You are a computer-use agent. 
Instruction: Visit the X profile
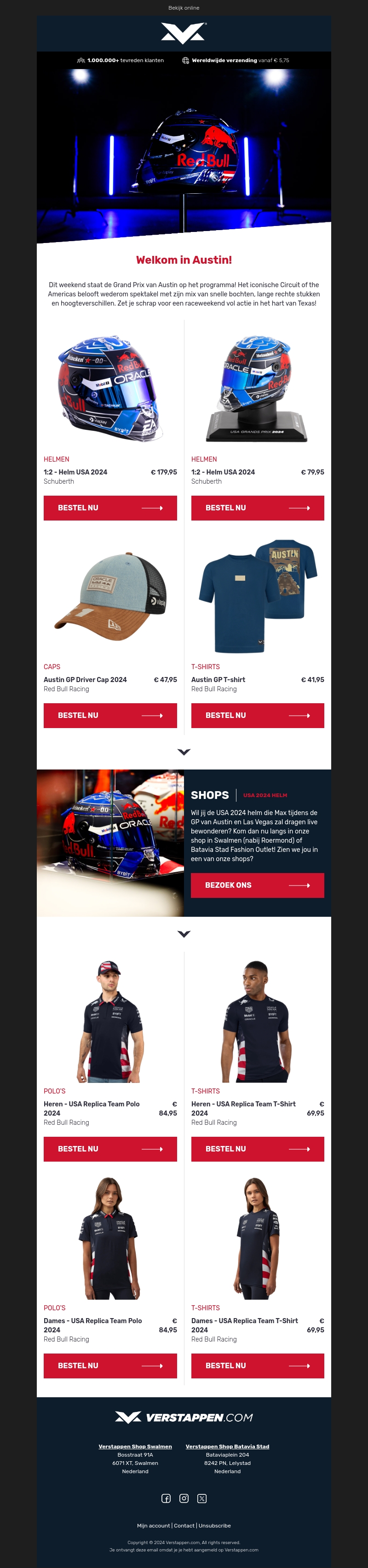coord(202,1498)
